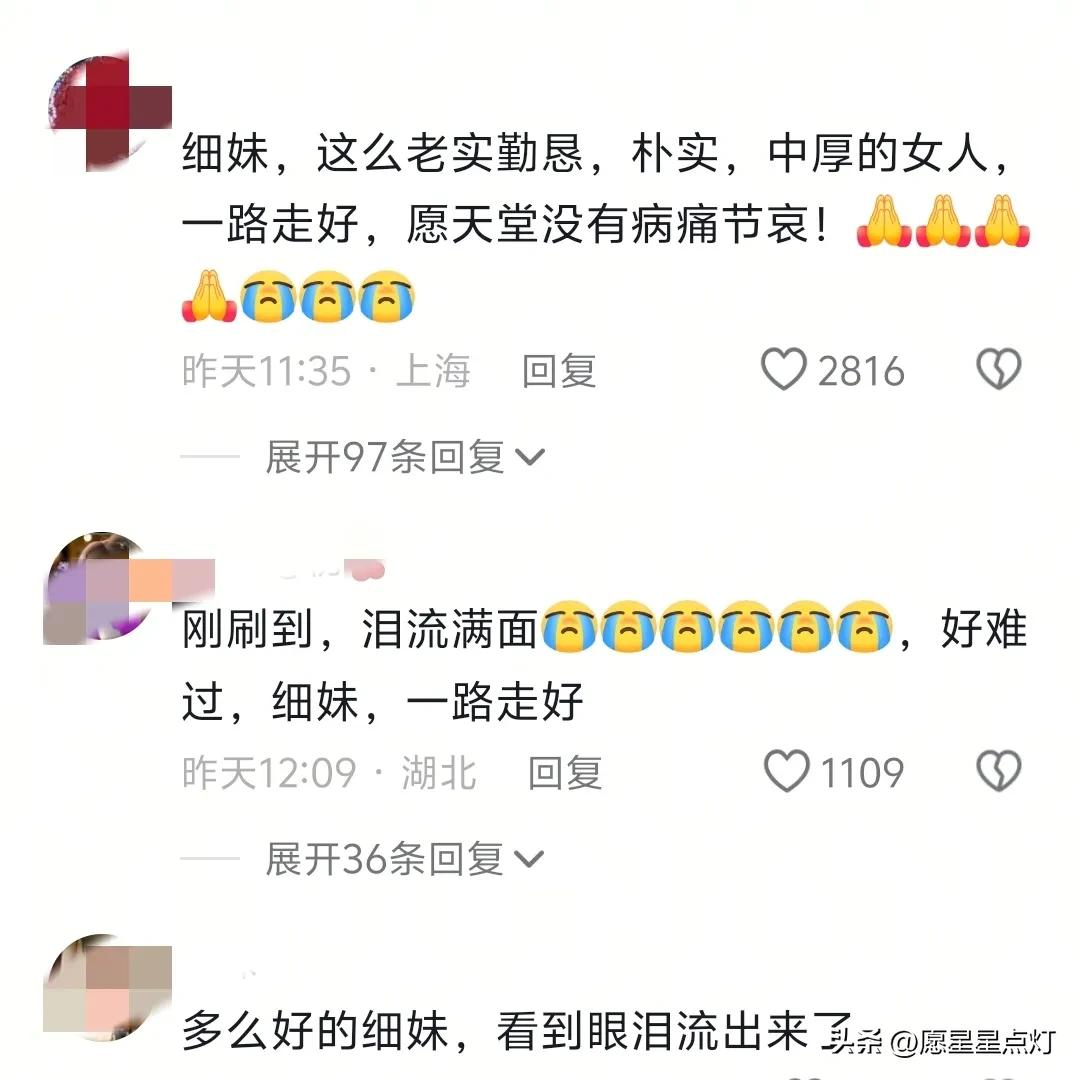Expand the 36 replies
This screenshot has height=1080, width=1080.
pos(404,859)
